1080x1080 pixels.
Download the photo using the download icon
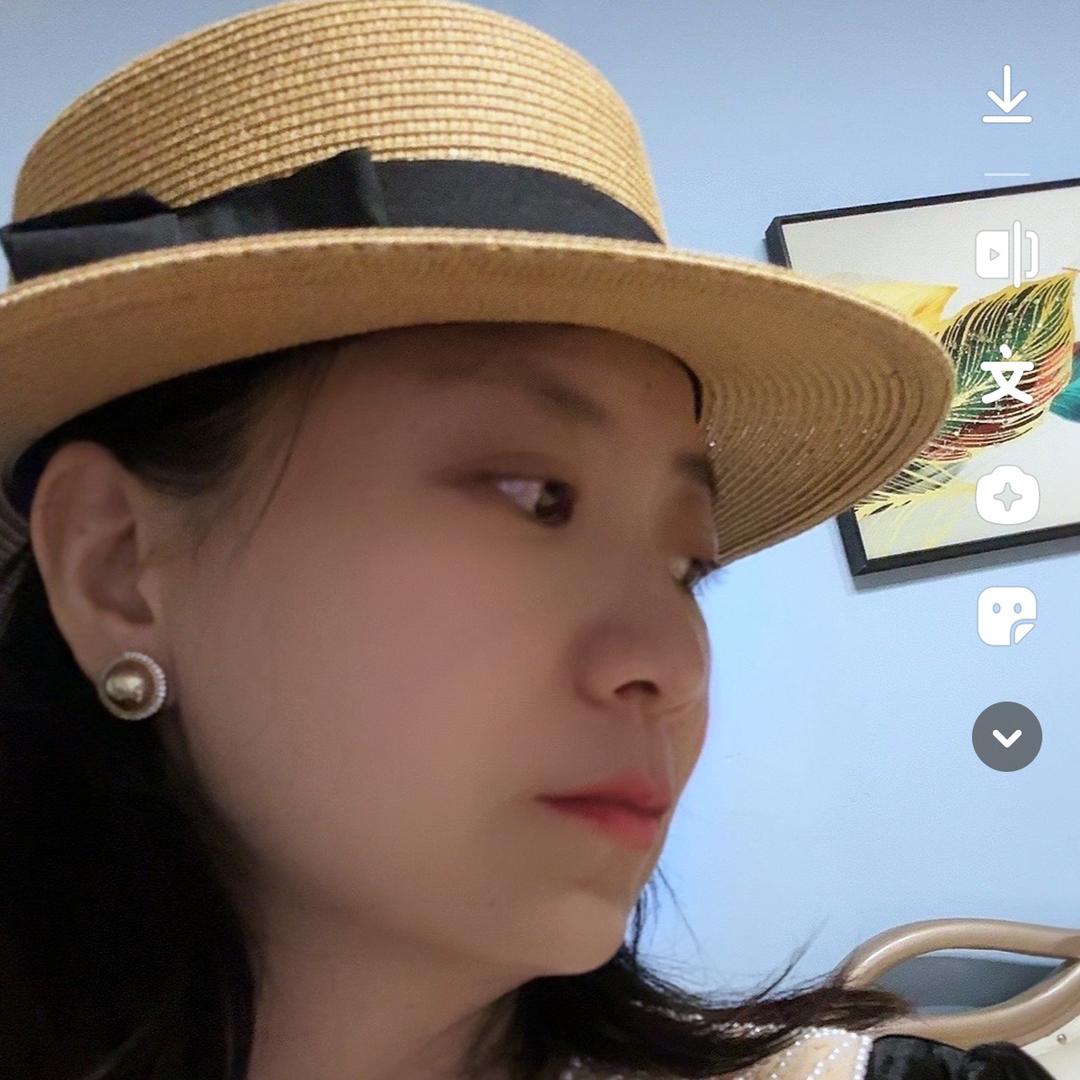1006,95
